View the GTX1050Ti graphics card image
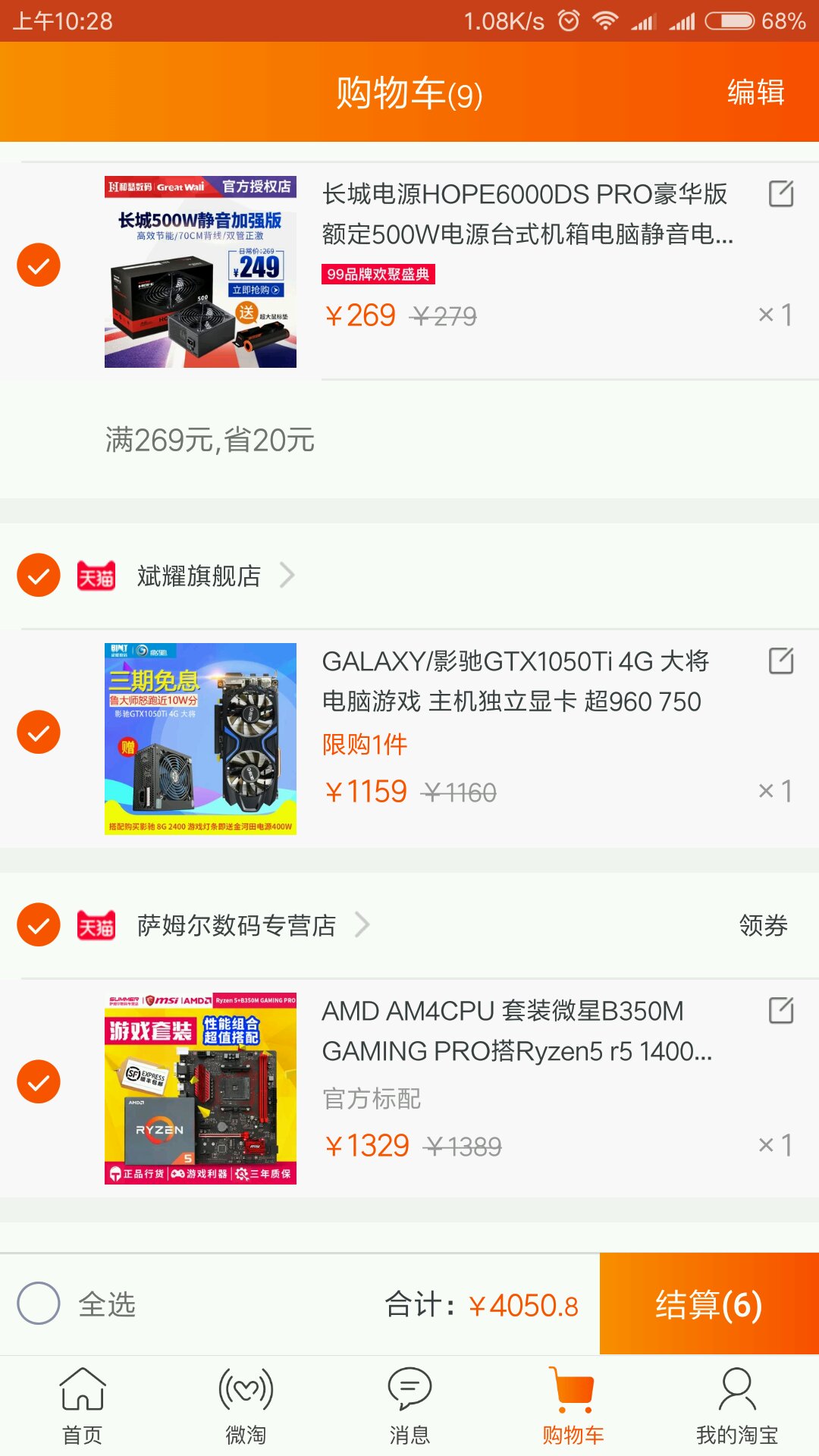Viewport: 819px width, 1456px height. click(200, 739)
